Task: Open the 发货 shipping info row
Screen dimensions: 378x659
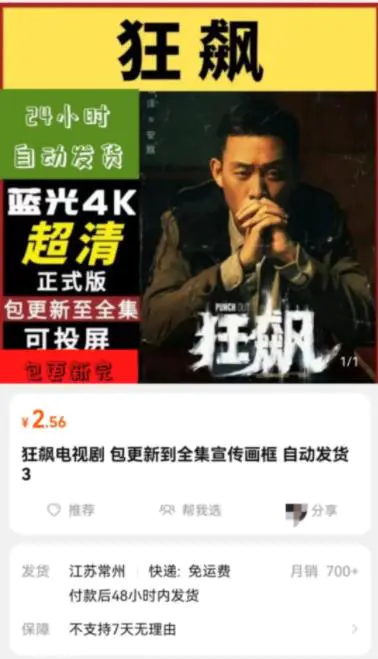Action: [x=190, y=583]
